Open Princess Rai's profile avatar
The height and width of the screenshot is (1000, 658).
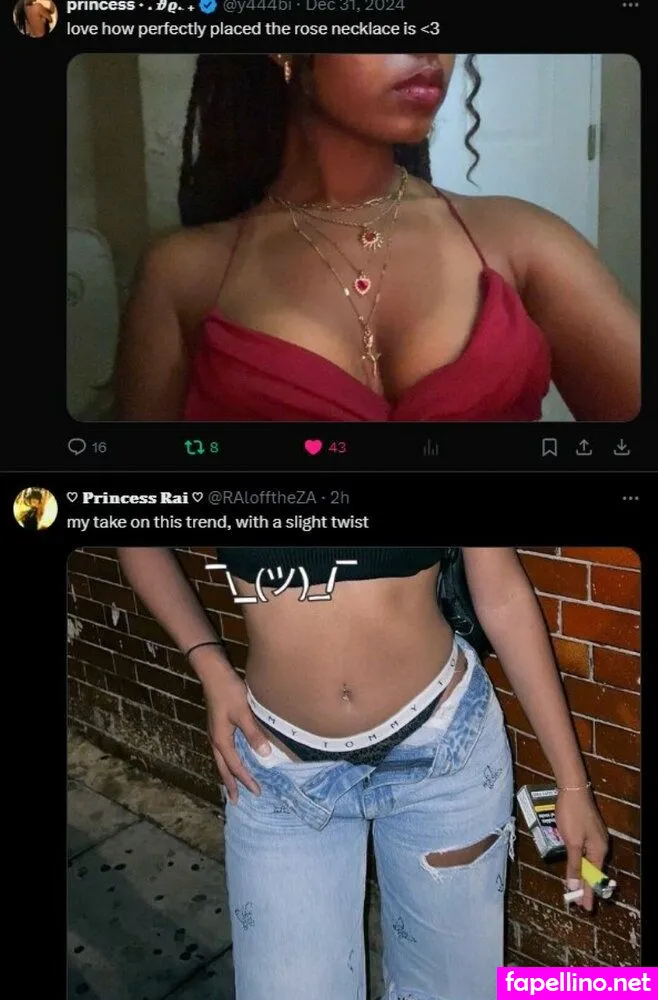point(35,509)
